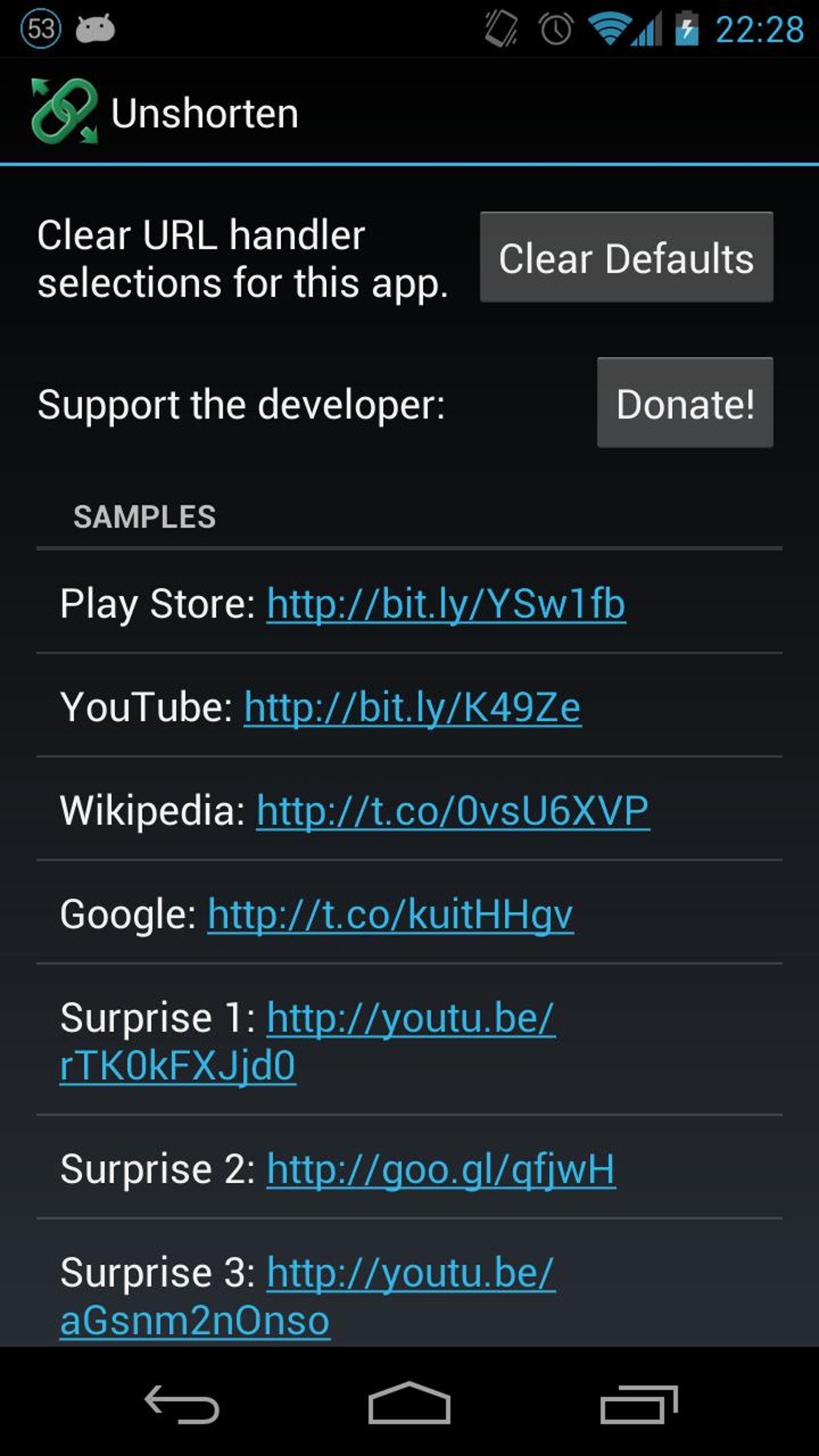This screenshot has height=1456, width=819.
Task: Open the Play Store sample link
Action: pos(446,604)
